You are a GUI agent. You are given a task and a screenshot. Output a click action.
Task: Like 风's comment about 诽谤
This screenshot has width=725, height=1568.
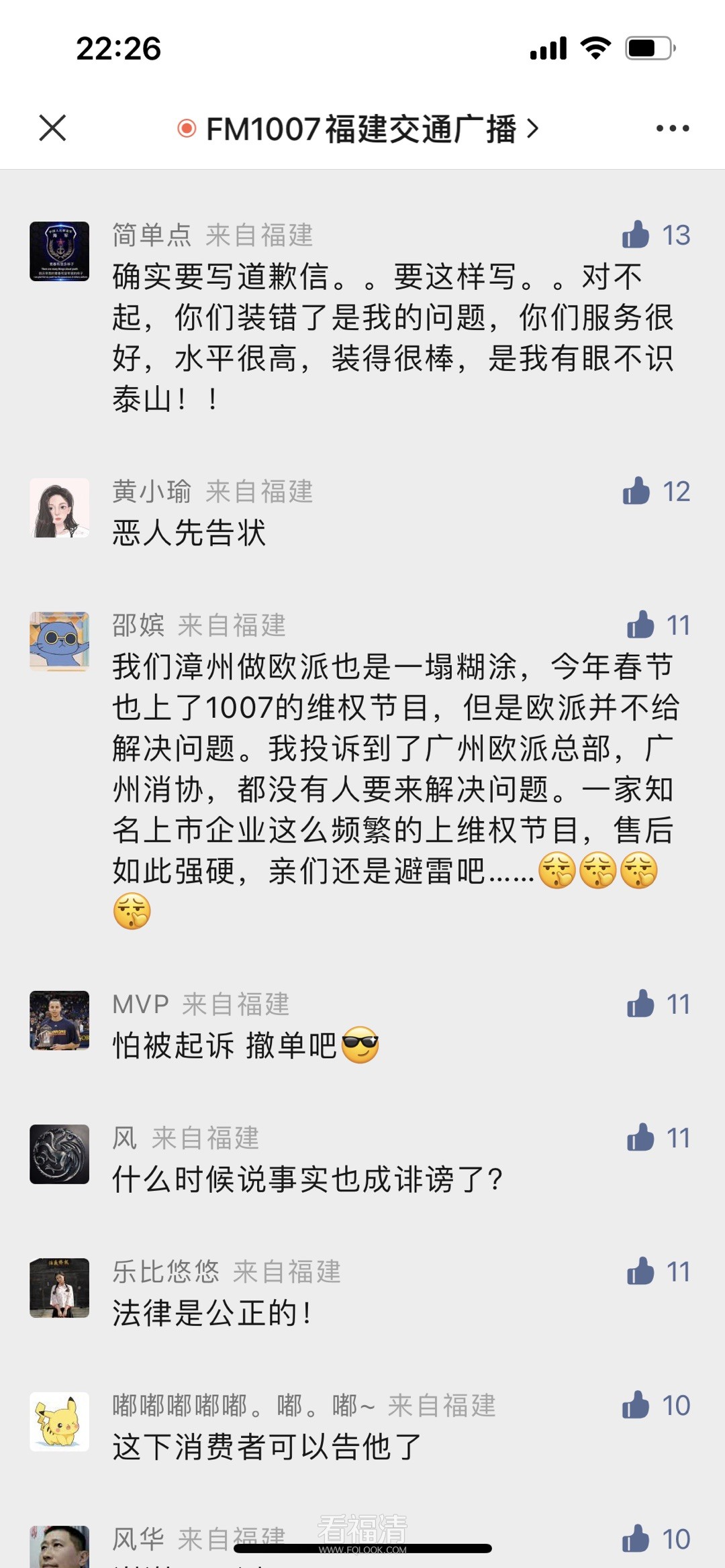pyautogui.click(x=640, y=1138)
